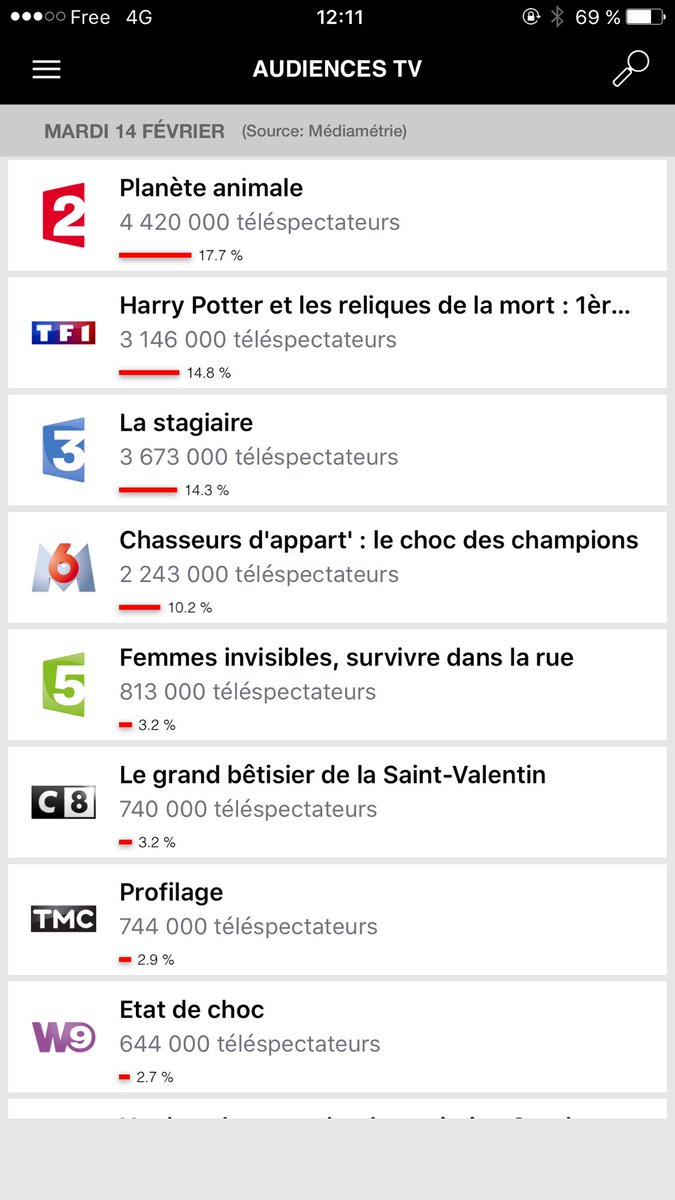Open the Planète animale audience row
This screenshot has width=675, height=1200.
337,215
